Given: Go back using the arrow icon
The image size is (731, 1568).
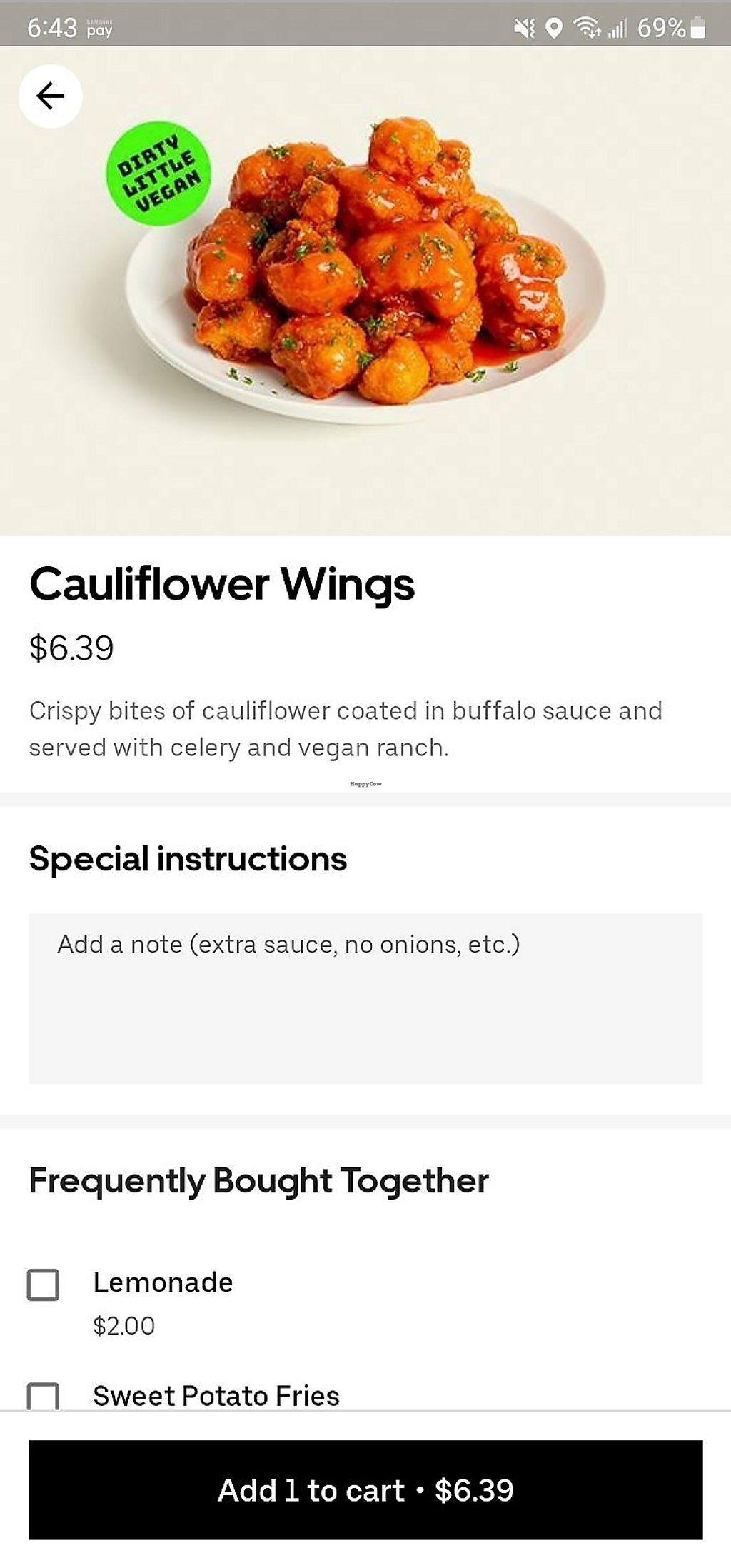Looking at the screenshot, I should [x=50, y=96].
